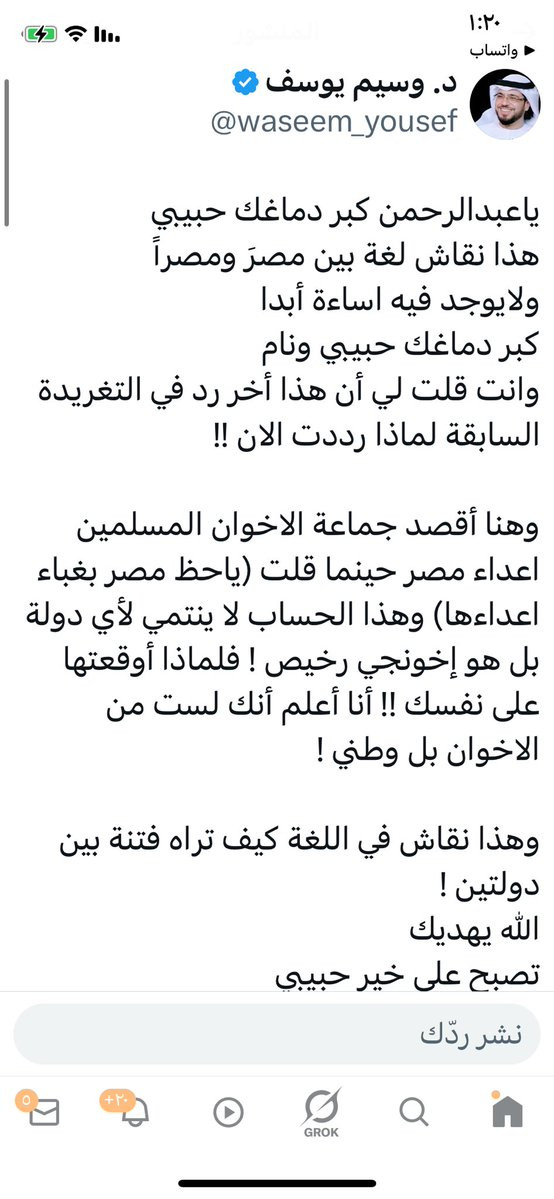Open the Search tab

pyautogui.click(x=414, y=1113)
